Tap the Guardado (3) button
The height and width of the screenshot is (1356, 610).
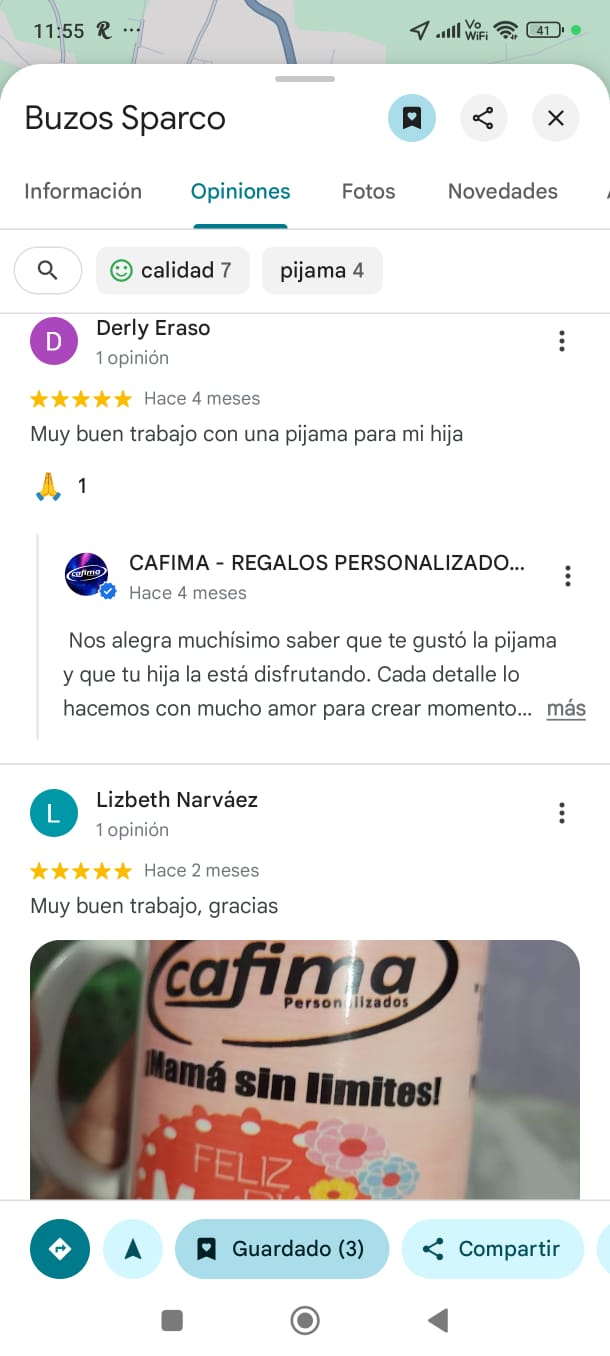[281, 1249]
